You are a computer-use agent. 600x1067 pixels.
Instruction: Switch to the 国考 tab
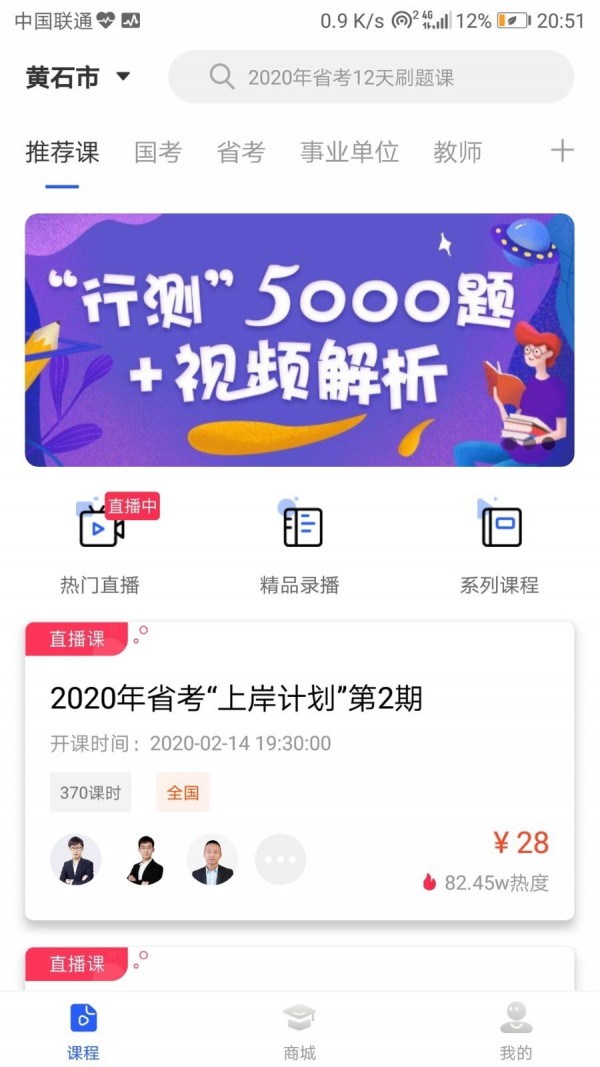tap(158, 152)
